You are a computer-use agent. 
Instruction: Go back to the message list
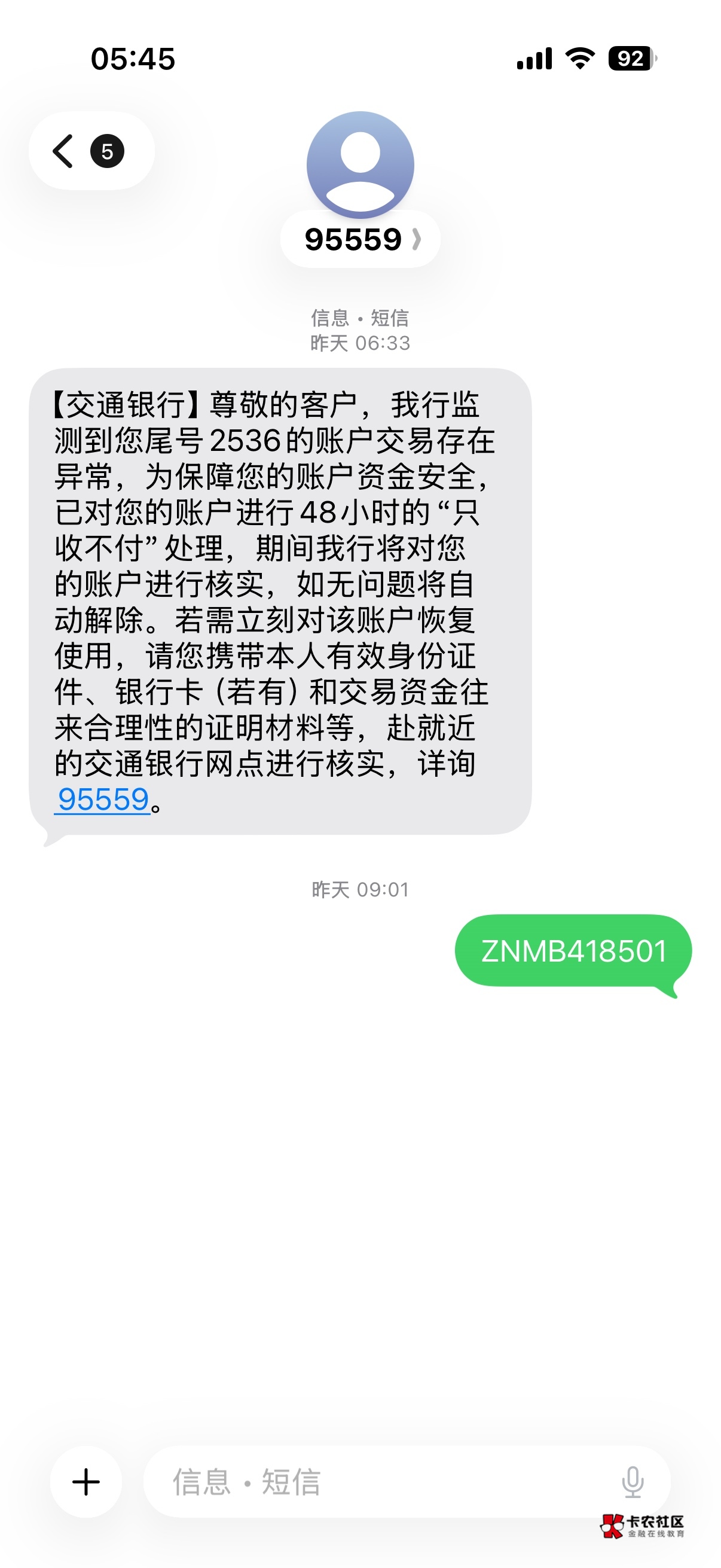pos(90,151)
